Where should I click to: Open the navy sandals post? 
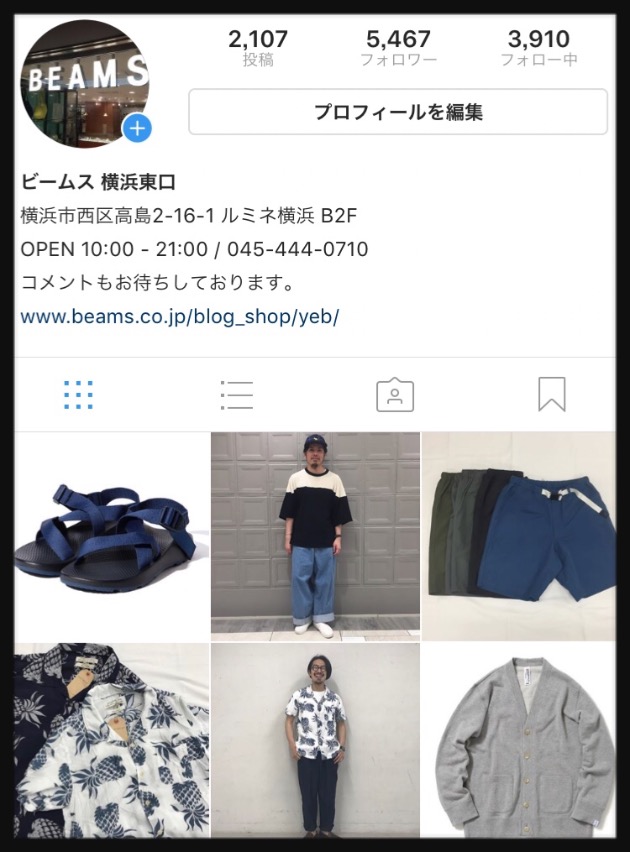112,536
